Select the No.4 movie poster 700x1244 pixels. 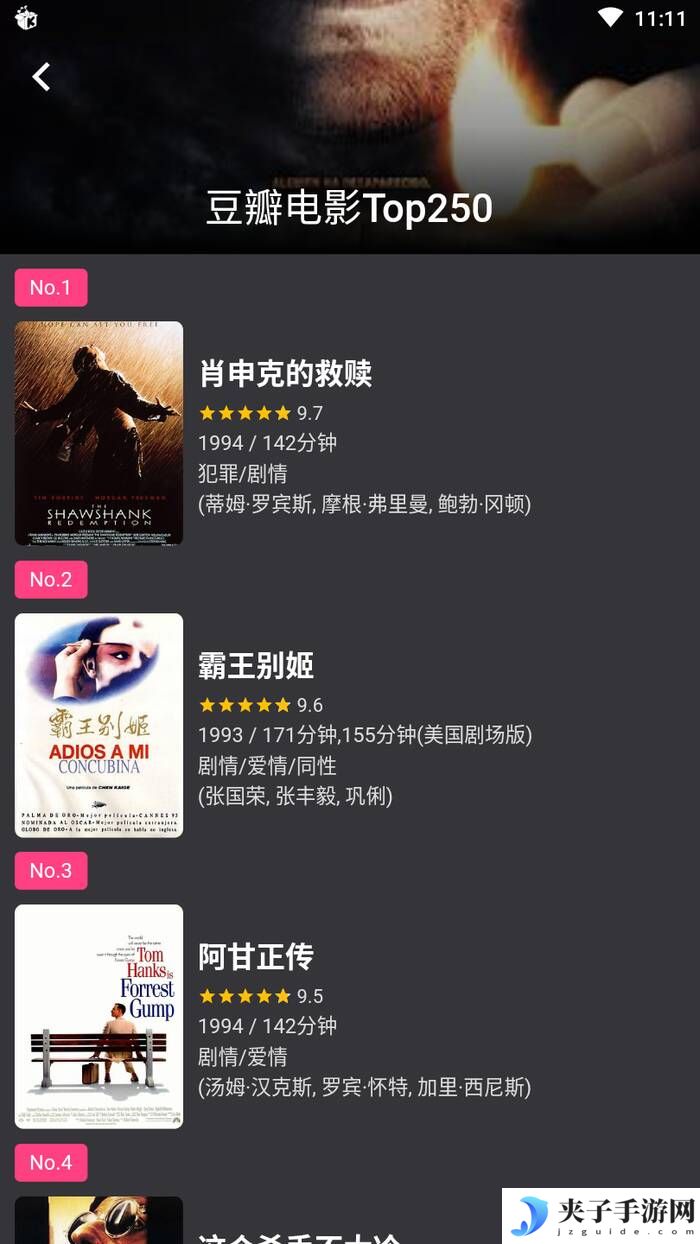click(x=99, y=1220)
